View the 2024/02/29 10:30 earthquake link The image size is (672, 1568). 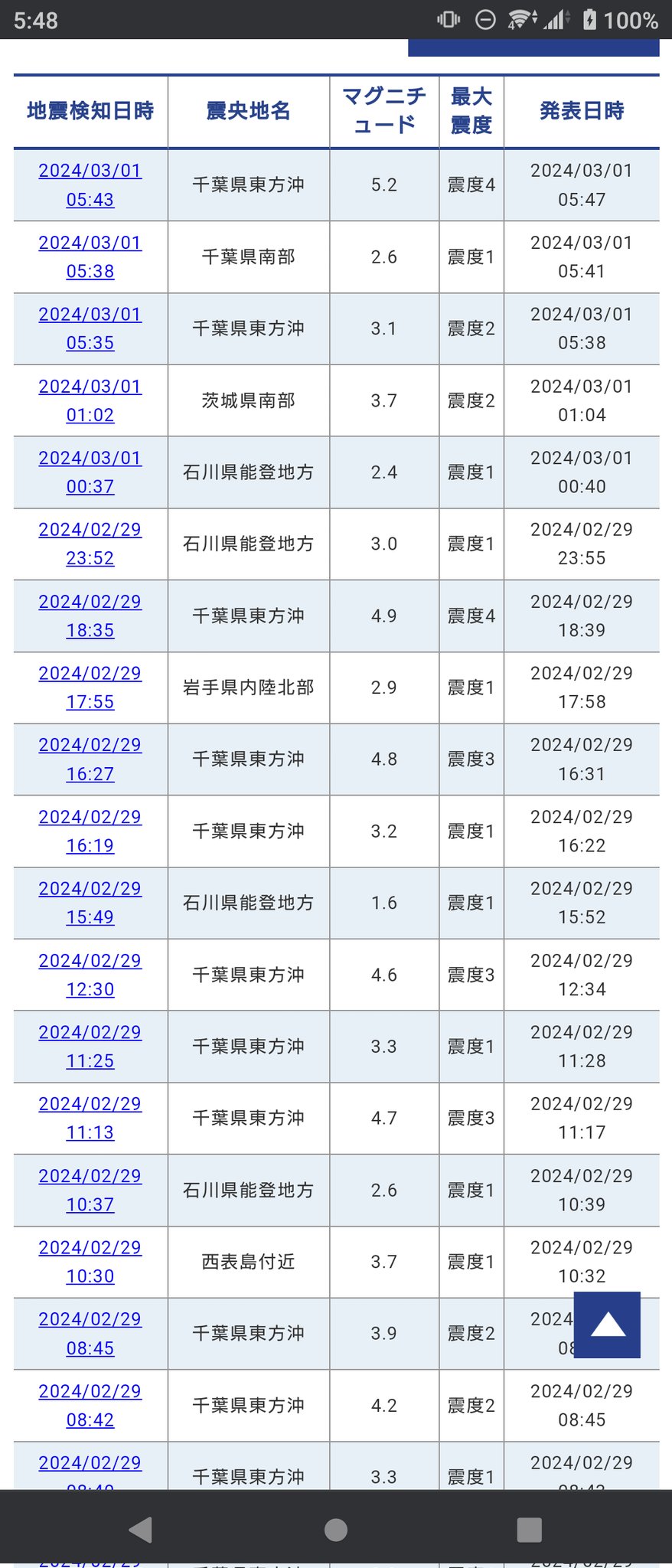click(x=90, y=1262)
